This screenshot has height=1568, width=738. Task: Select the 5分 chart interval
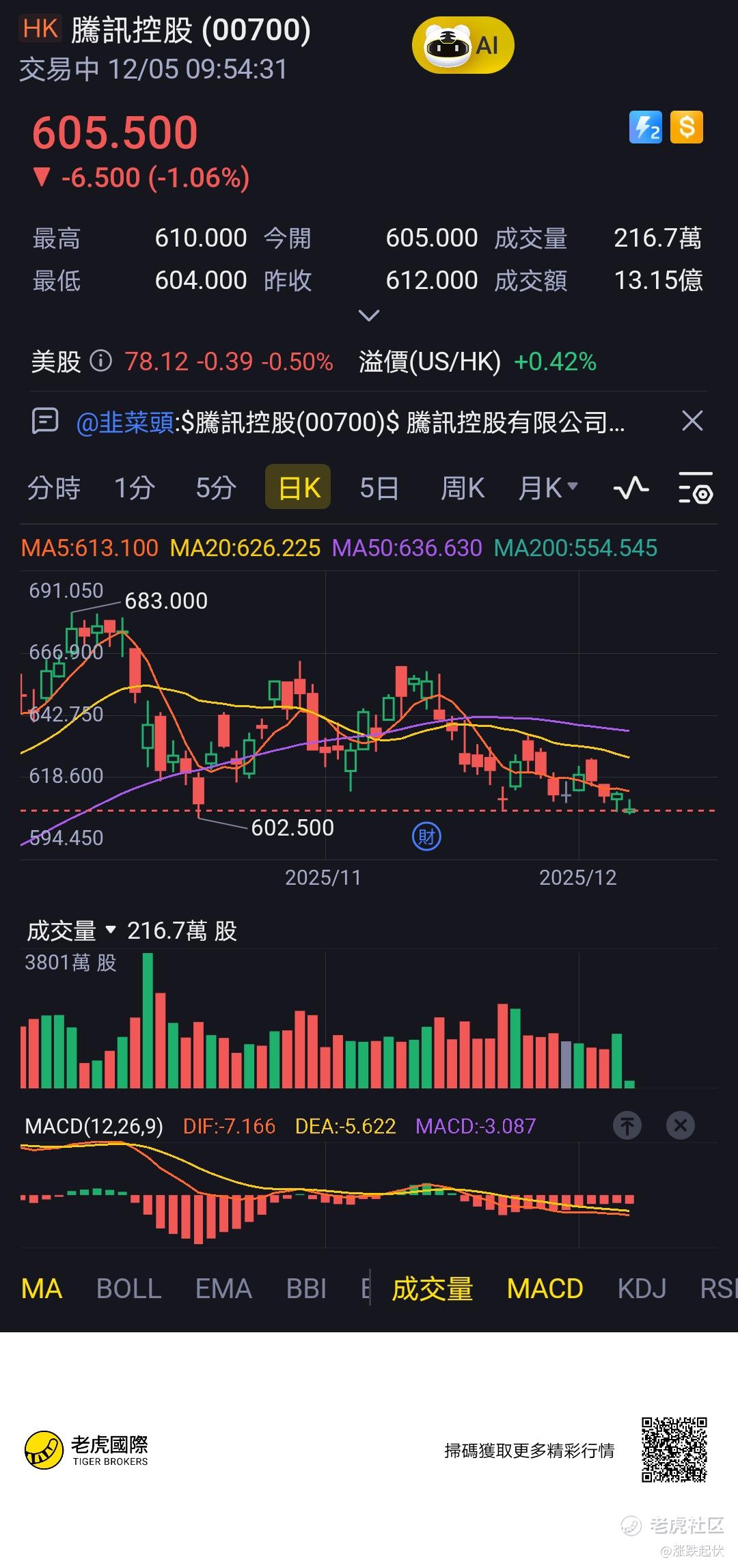(x=216, y=488)
